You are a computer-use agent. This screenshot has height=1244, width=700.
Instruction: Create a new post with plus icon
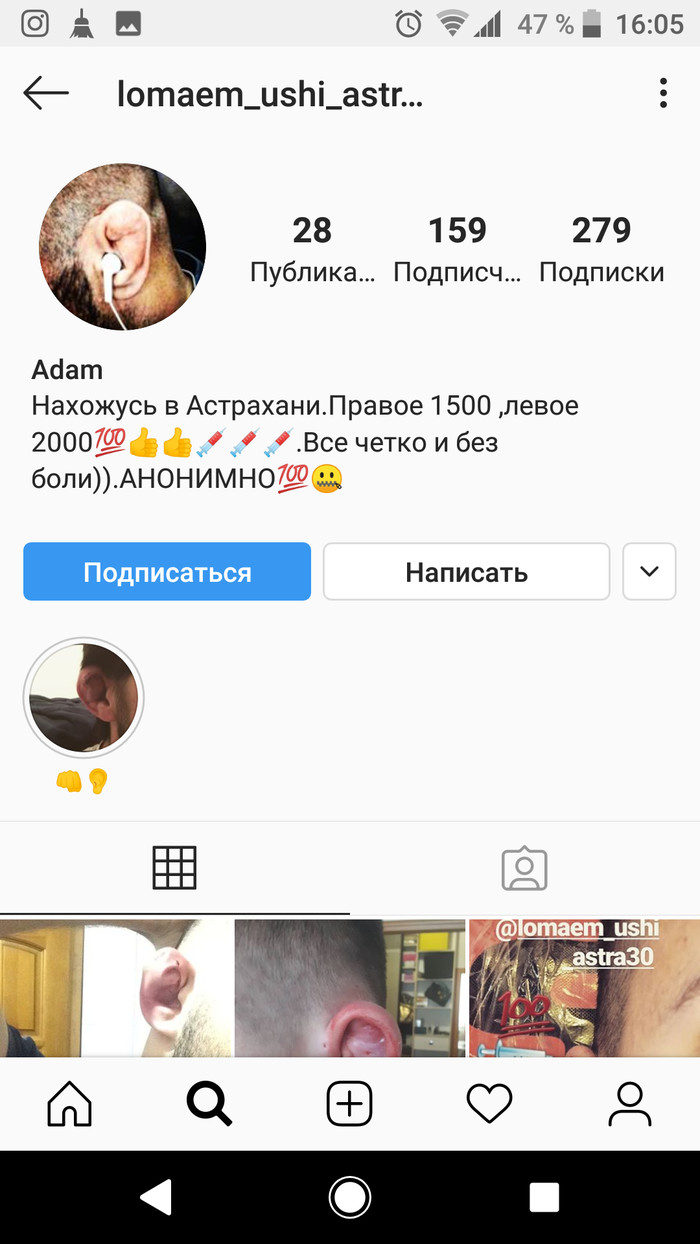350,1104
